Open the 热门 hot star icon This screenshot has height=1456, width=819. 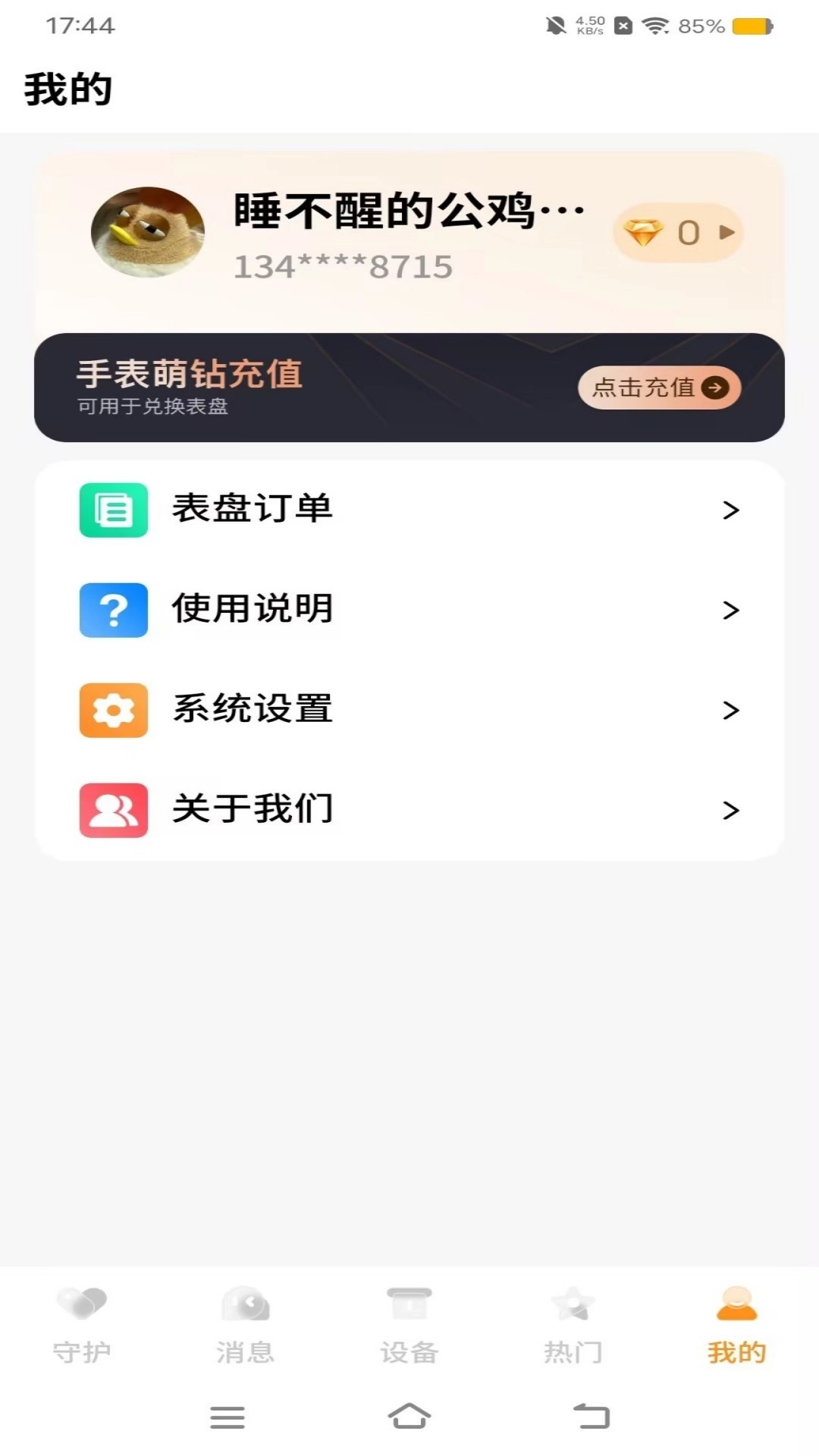click(x=573, y=1303)
